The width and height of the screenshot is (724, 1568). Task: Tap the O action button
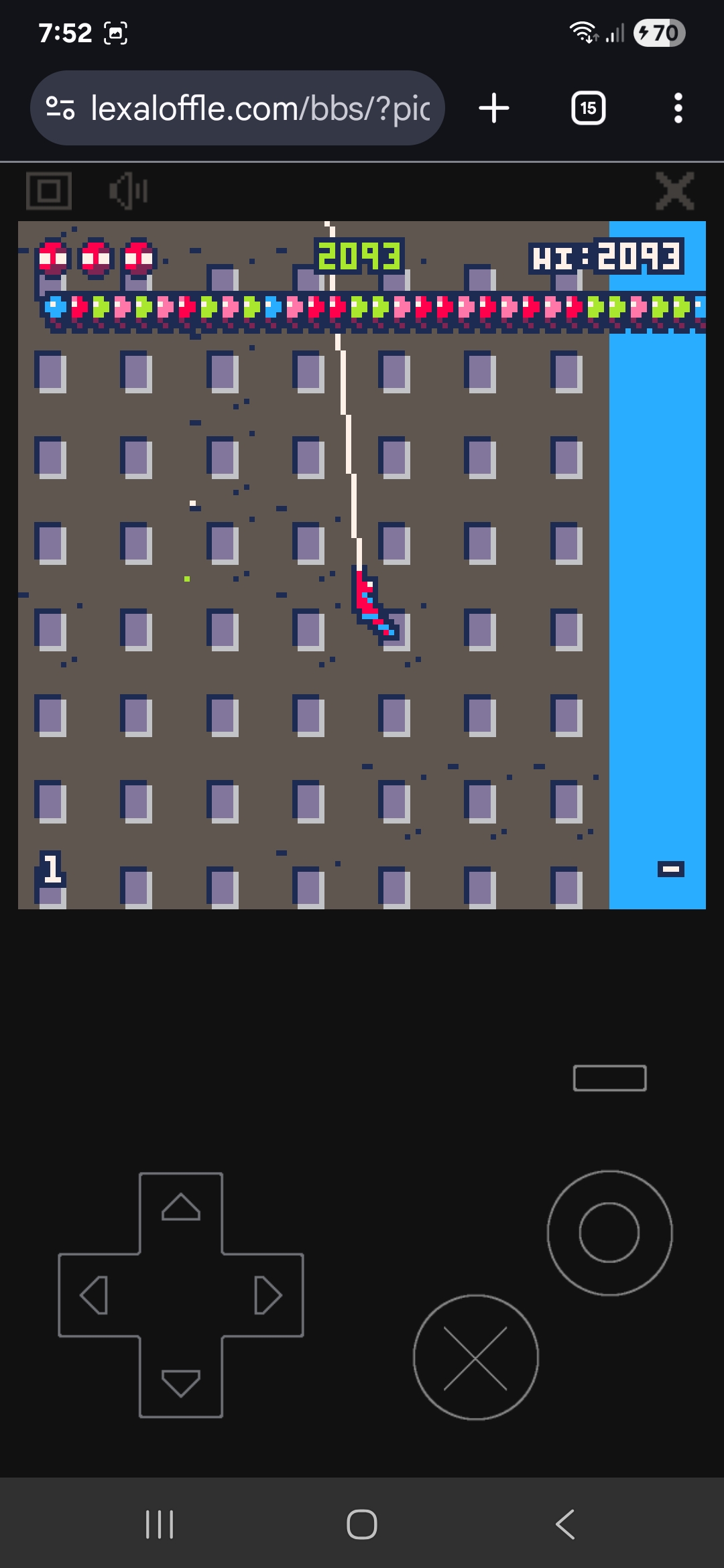coord(609,1233)
